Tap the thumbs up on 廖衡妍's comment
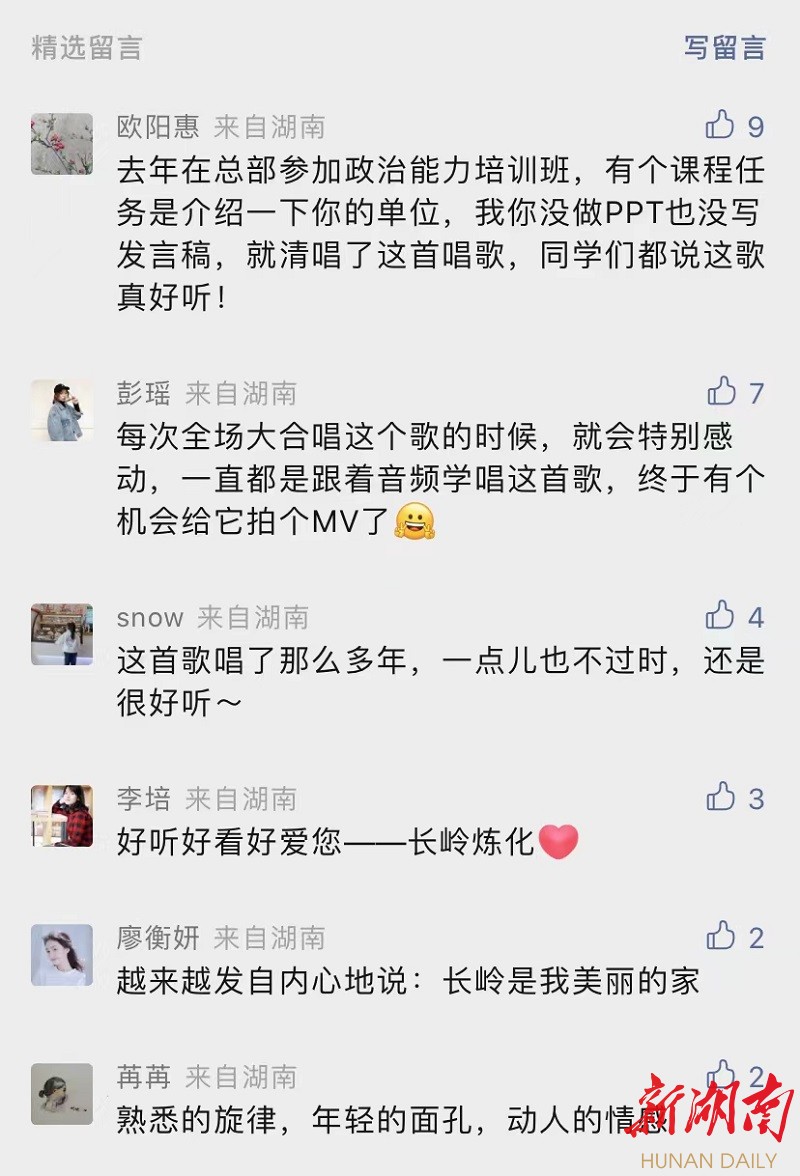800x1176 pixels. 720,936
